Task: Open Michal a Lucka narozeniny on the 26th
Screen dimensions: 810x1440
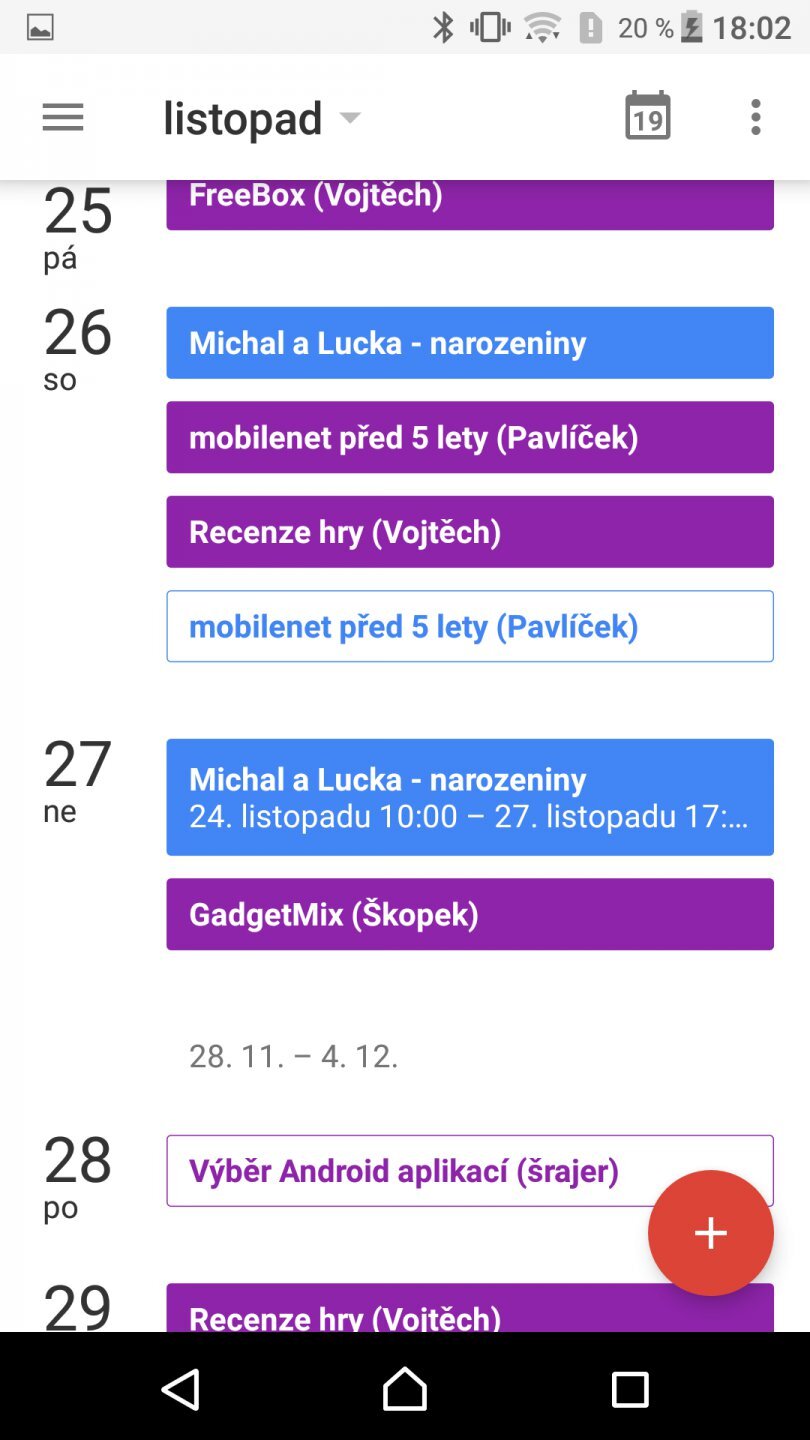Action: click(x=469, y=343)
